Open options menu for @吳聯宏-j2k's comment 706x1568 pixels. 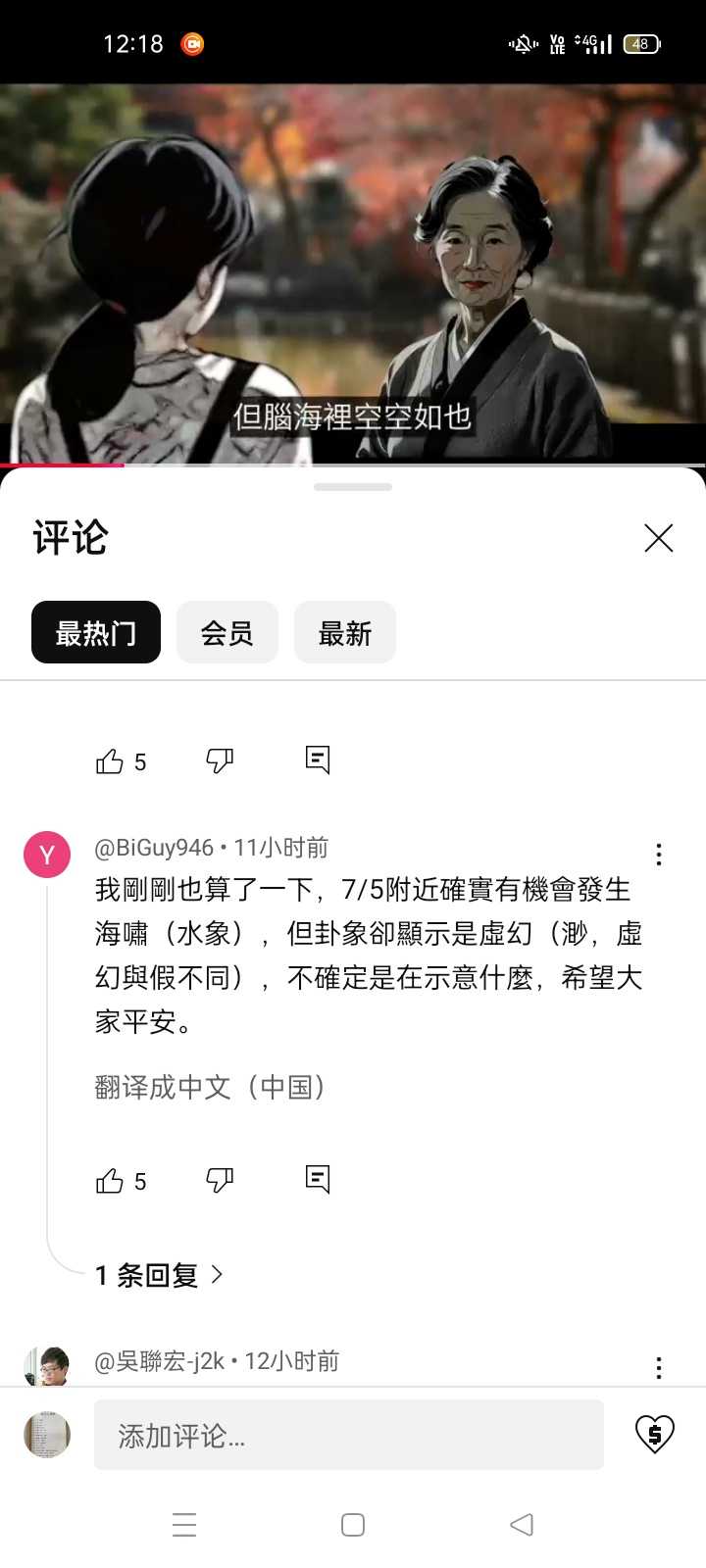[x=658, y=1367]
